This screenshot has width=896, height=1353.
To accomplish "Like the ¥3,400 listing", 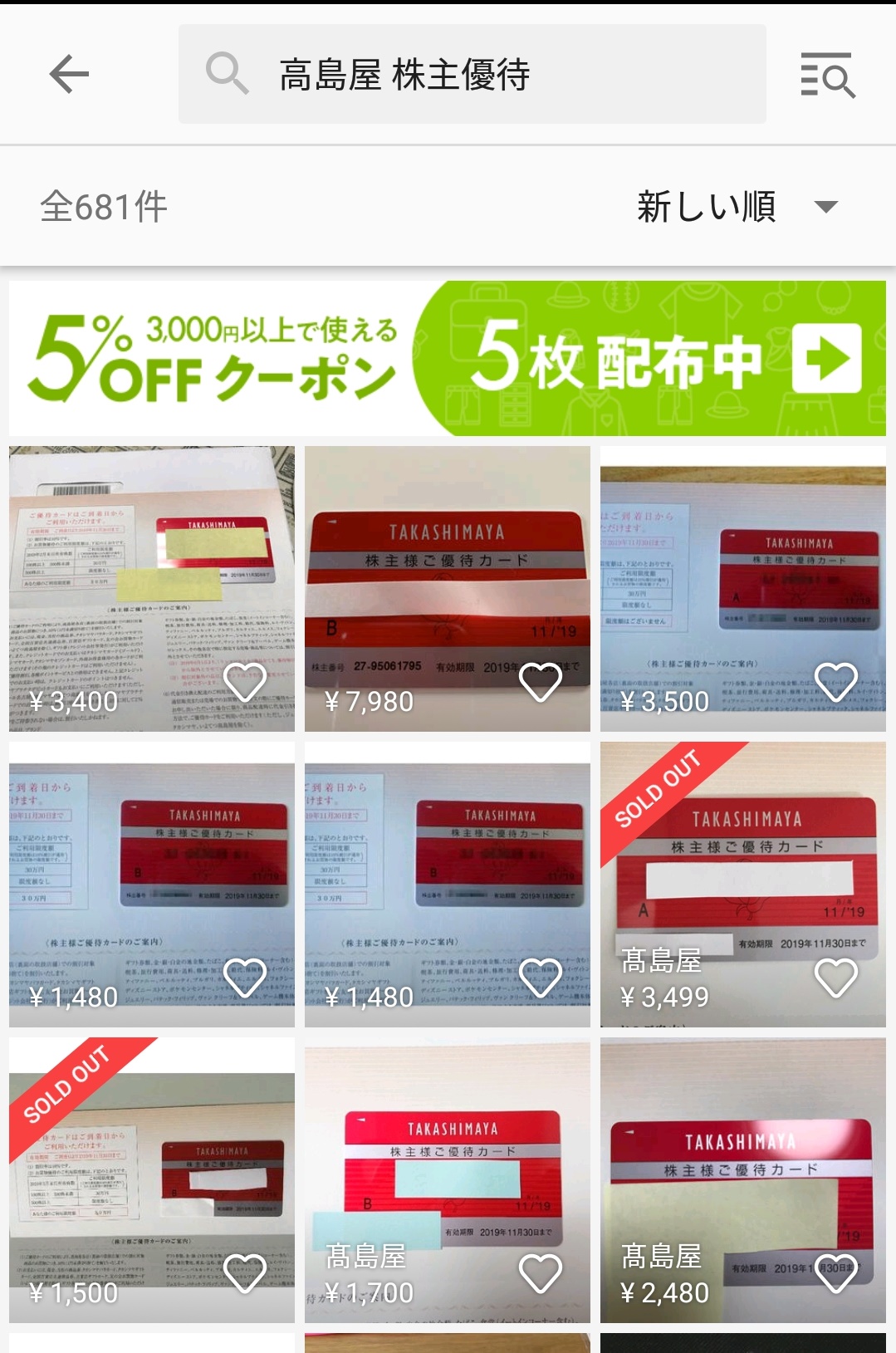I will point(245,682).
